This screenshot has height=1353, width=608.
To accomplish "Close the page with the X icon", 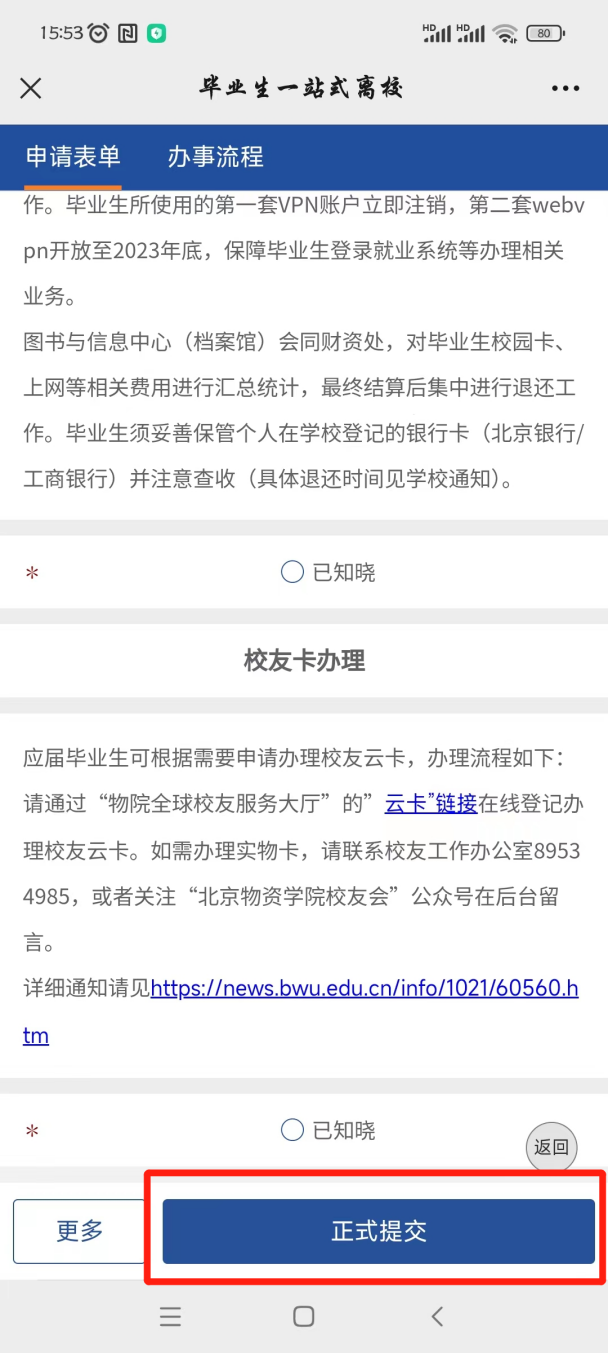I will (x=31, y=88).
